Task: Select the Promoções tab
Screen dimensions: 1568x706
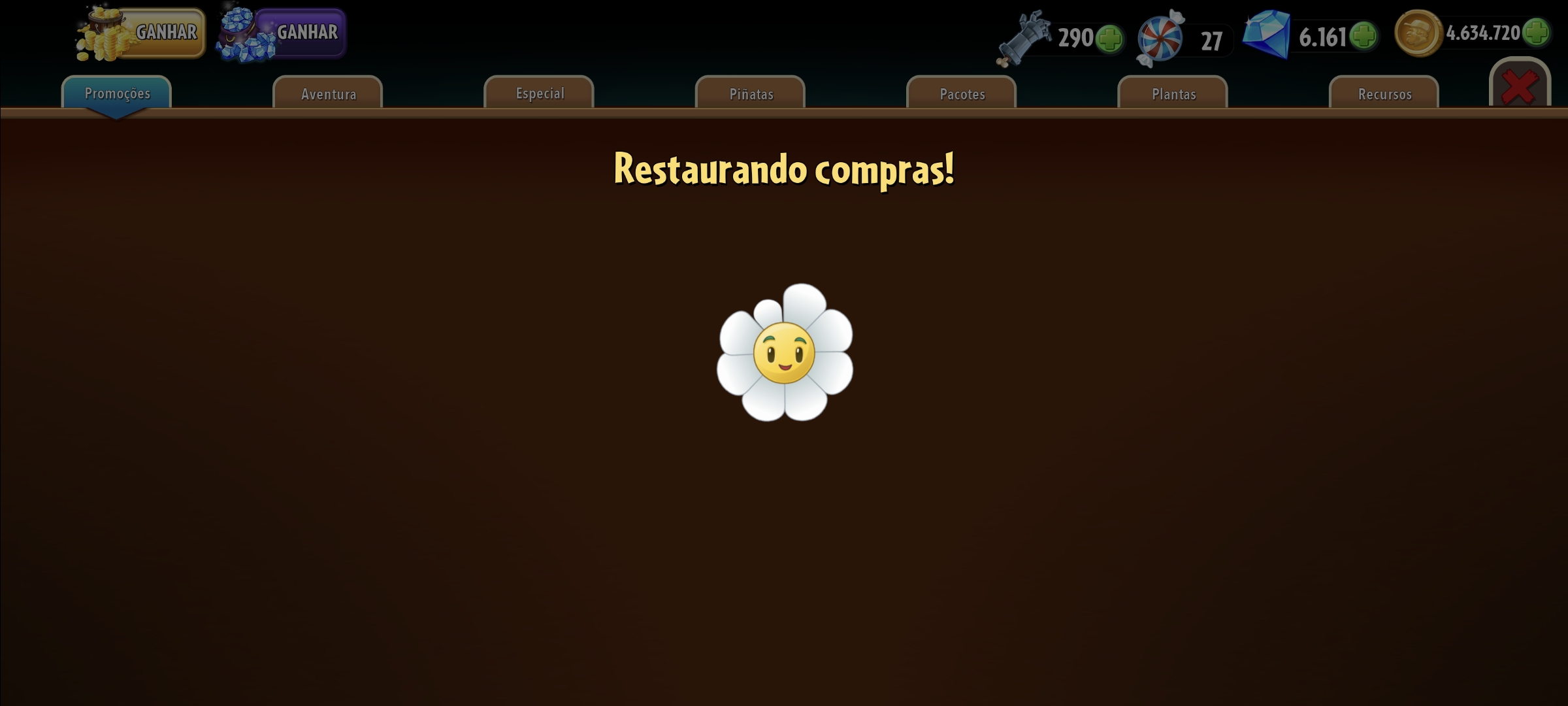Action: pos(117,93)
